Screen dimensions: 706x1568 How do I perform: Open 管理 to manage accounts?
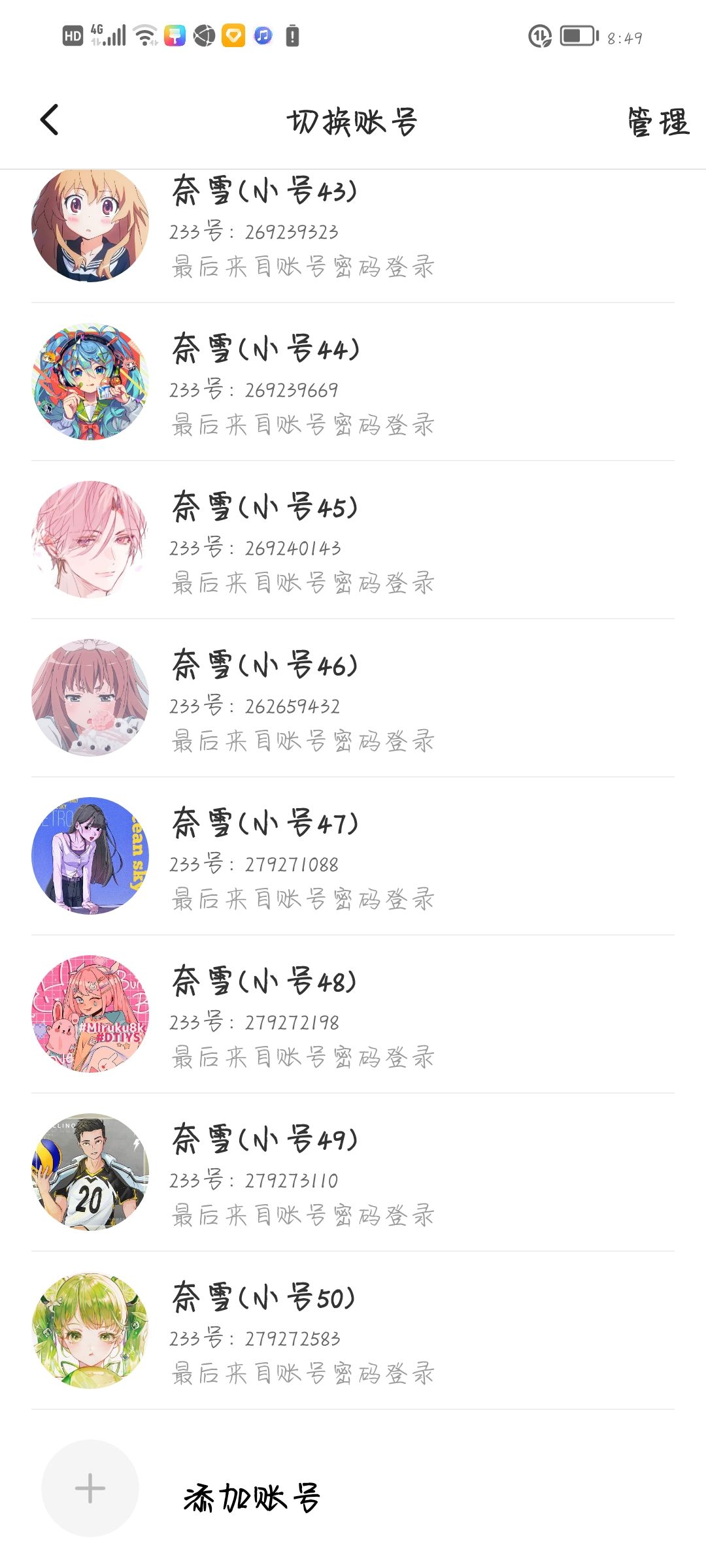coord(658,122)
